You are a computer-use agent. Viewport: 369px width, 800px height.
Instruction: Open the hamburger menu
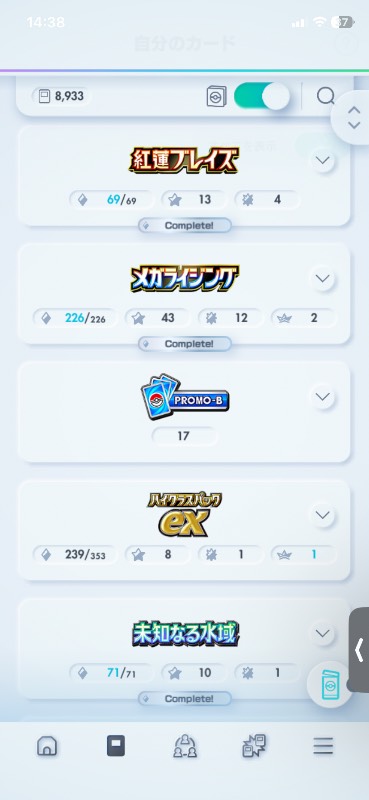pos(323,746)
